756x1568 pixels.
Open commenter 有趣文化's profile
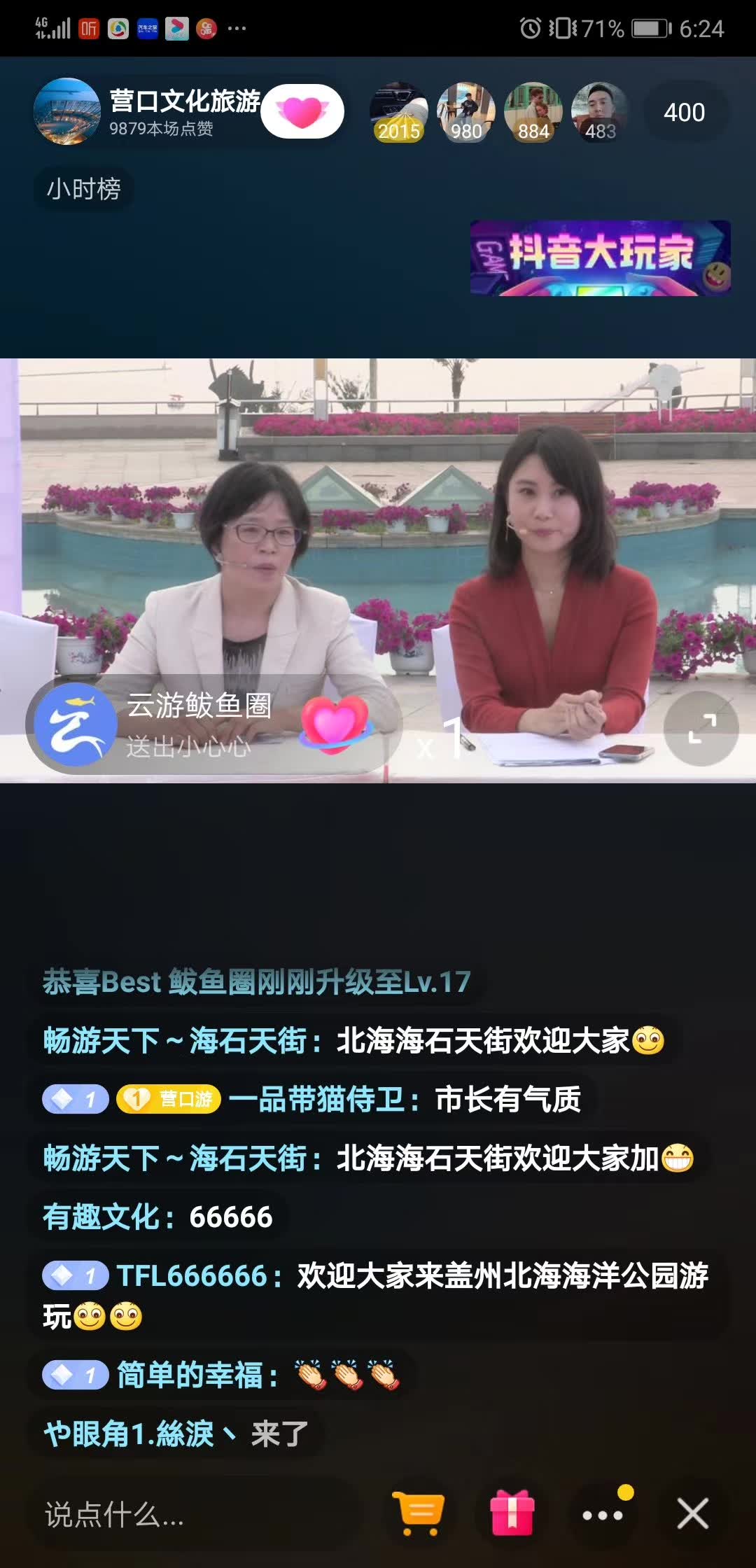click(101, 1217)
